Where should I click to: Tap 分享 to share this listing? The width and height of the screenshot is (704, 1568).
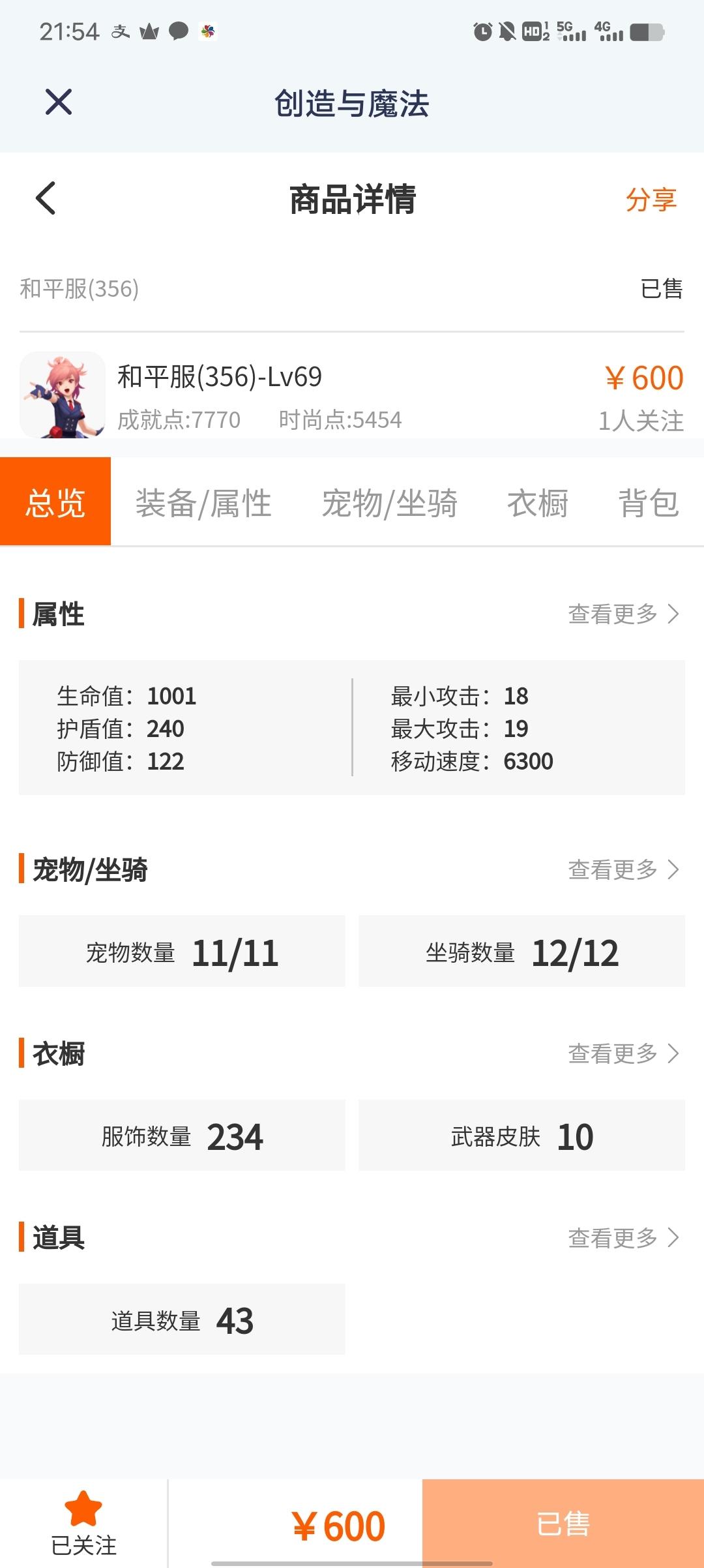point(651,199)
